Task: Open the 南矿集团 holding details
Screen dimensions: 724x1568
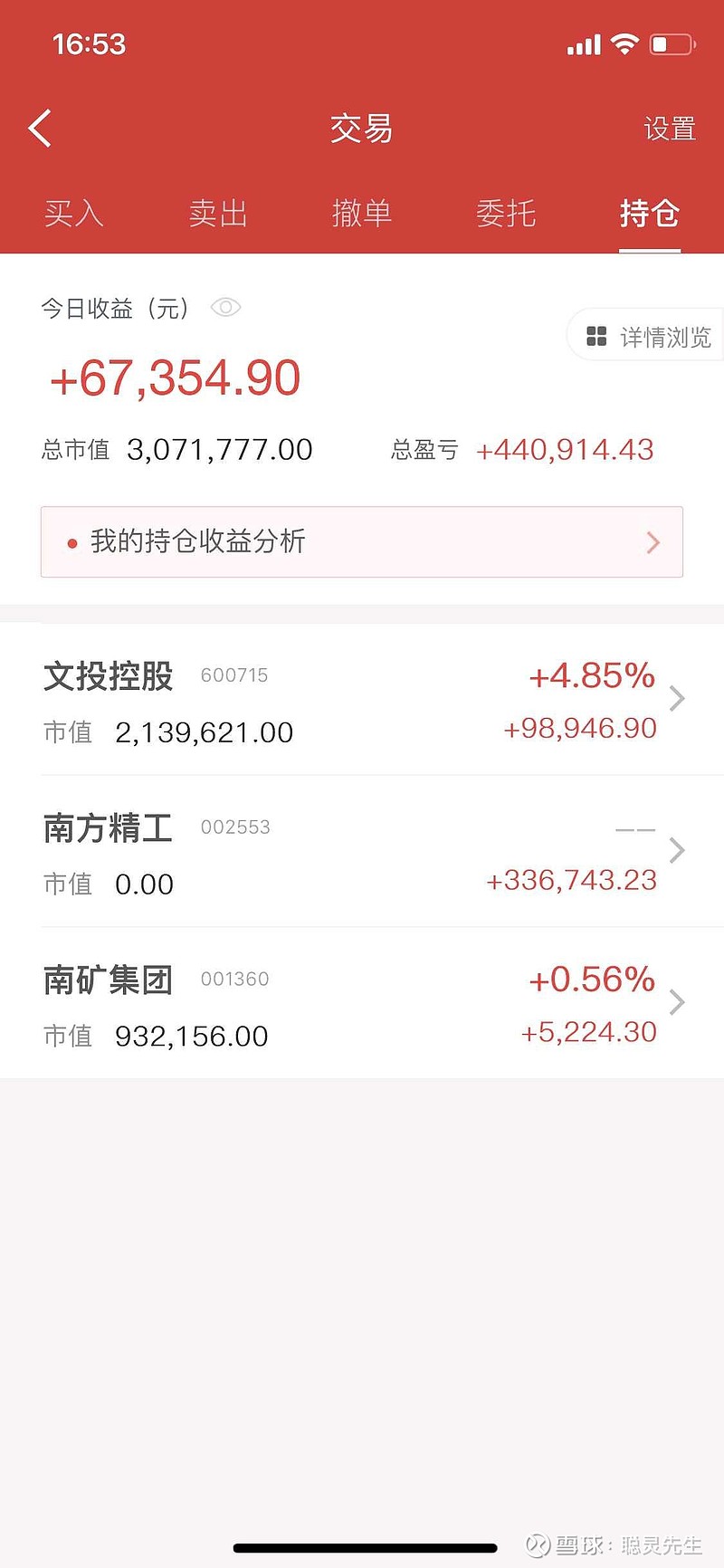Action: 362,1004
